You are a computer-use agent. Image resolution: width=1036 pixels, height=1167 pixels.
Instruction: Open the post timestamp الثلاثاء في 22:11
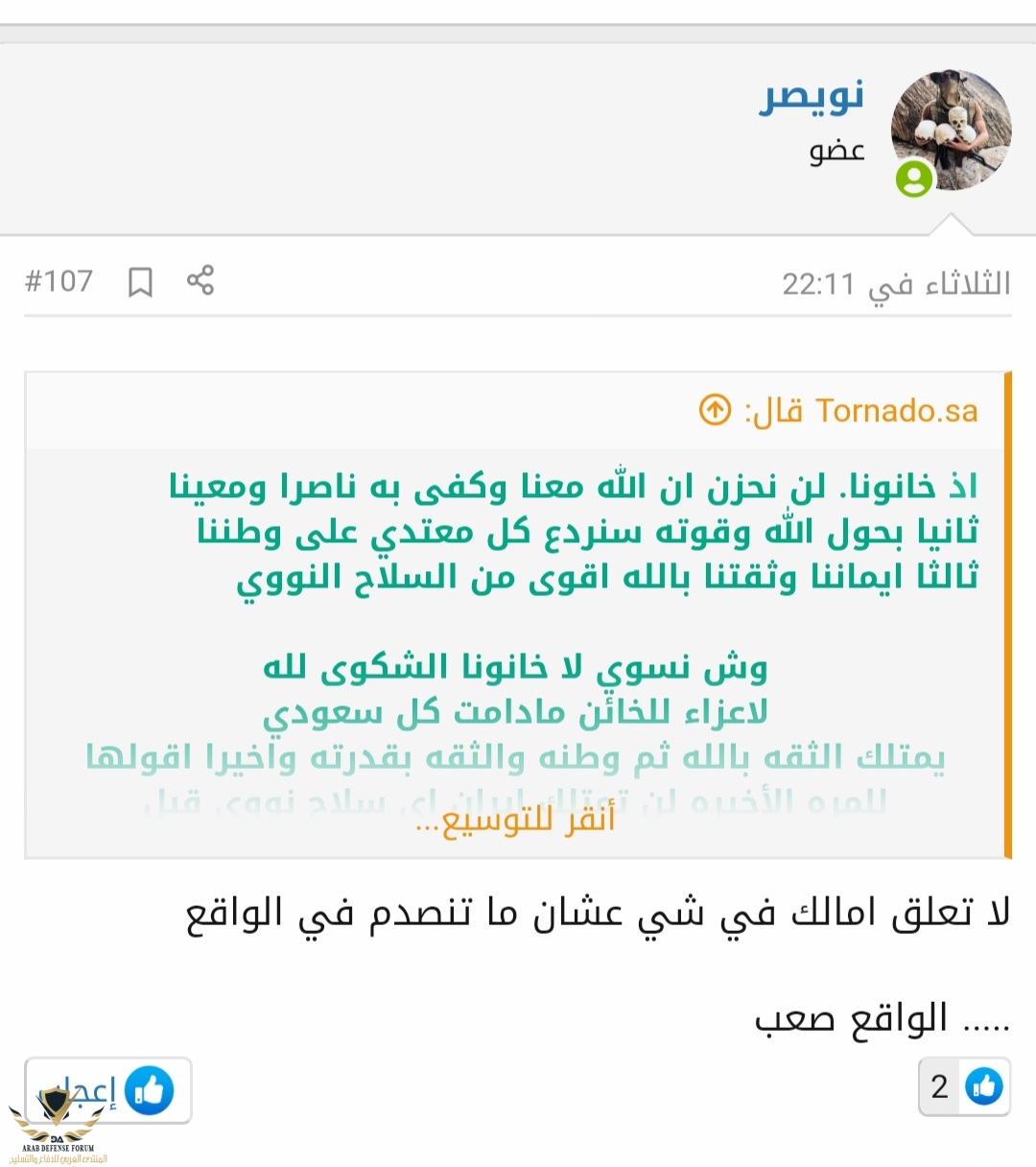(x=896, y=284)
